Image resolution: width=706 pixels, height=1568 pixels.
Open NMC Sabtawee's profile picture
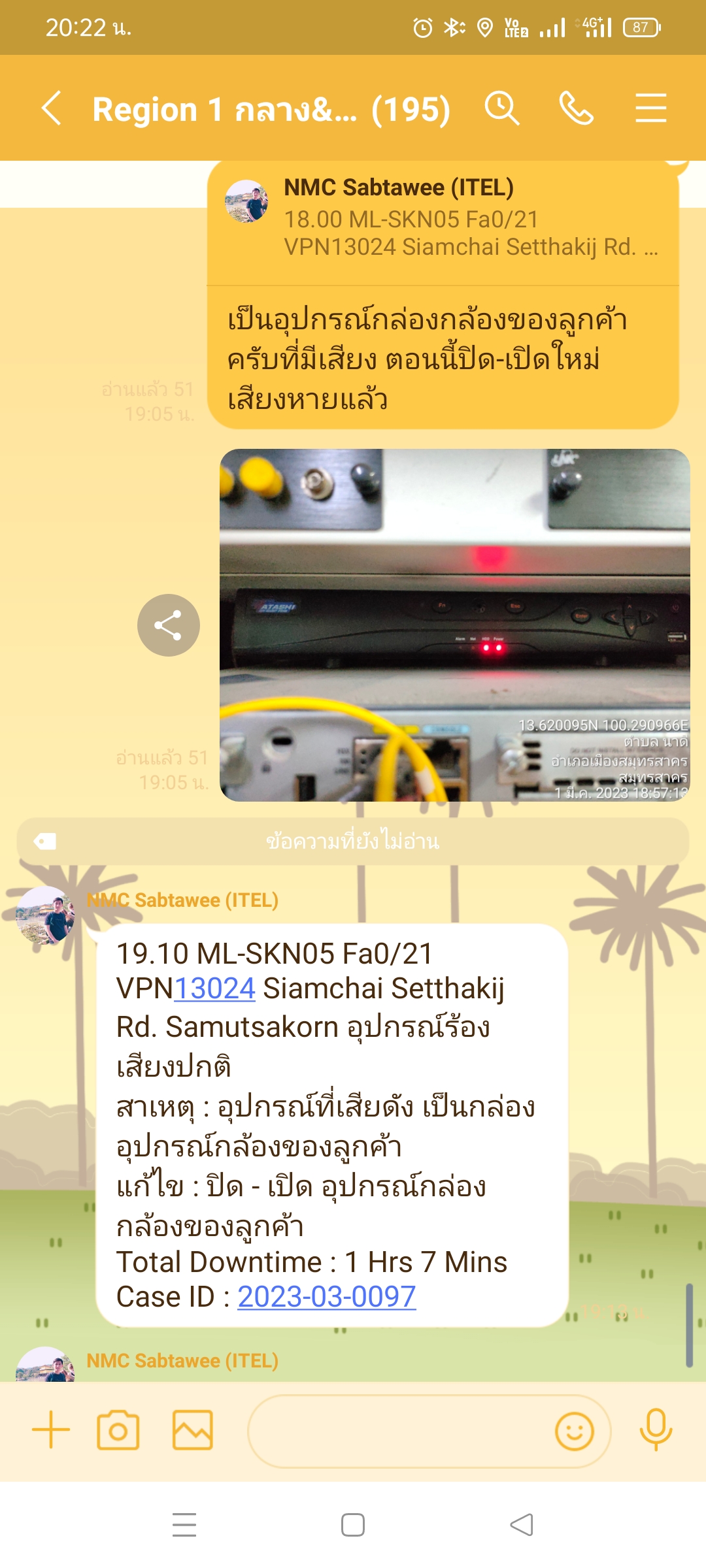point(46,915)
